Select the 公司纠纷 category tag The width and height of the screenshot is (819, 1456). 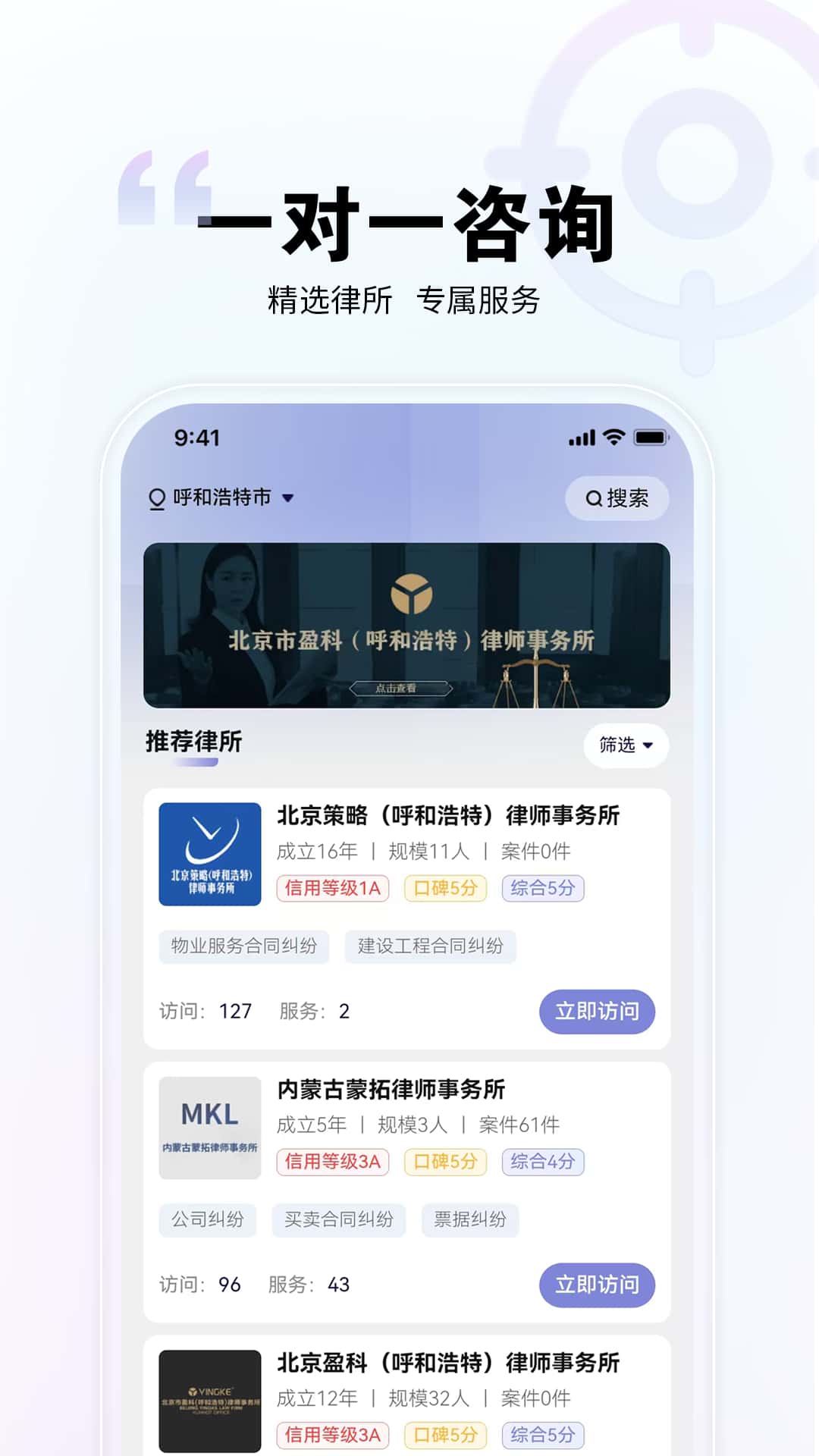coord(210,1221)
